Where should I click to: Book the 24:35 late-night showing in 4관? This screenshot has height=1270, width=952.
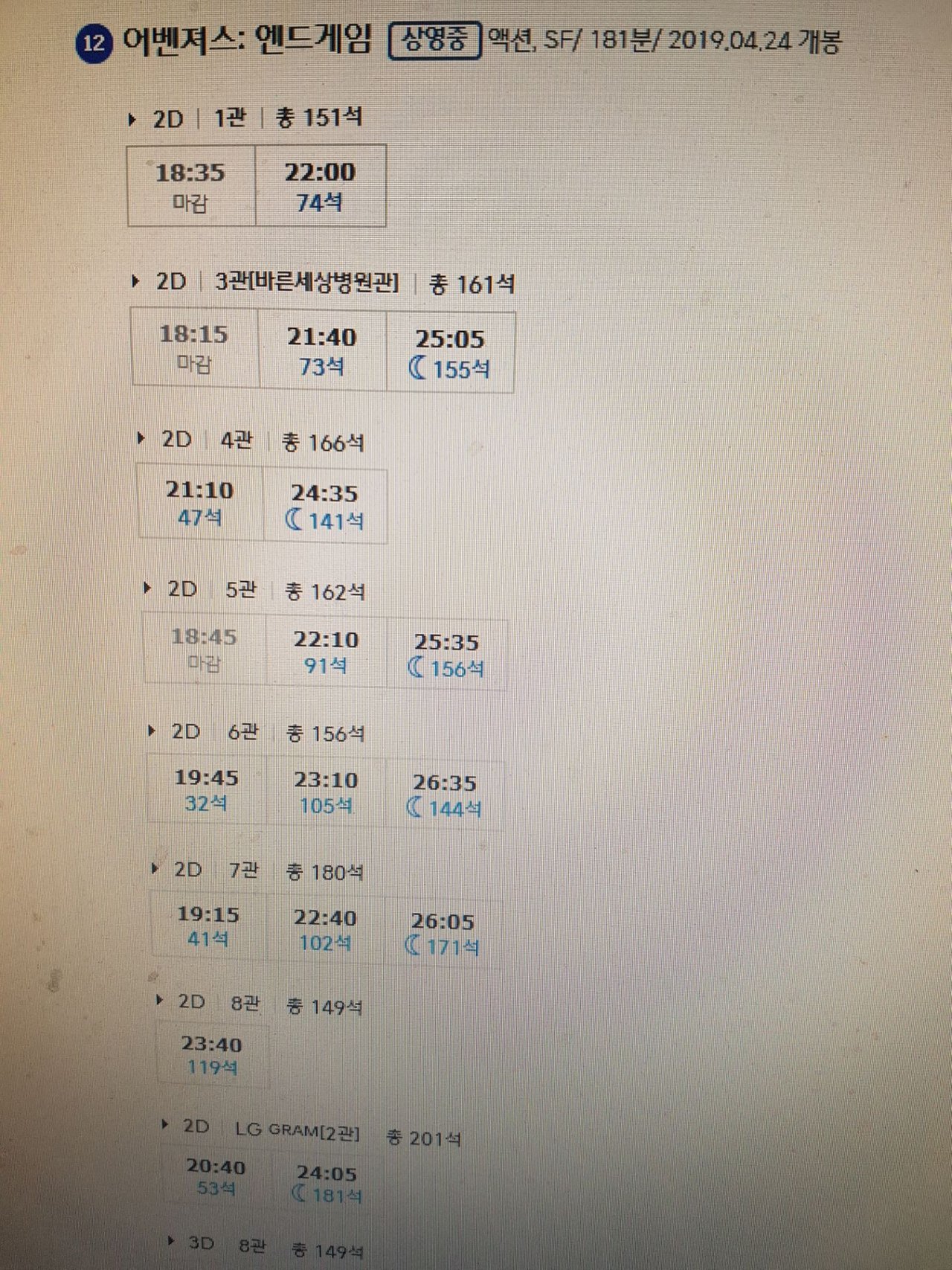[325, 506]
